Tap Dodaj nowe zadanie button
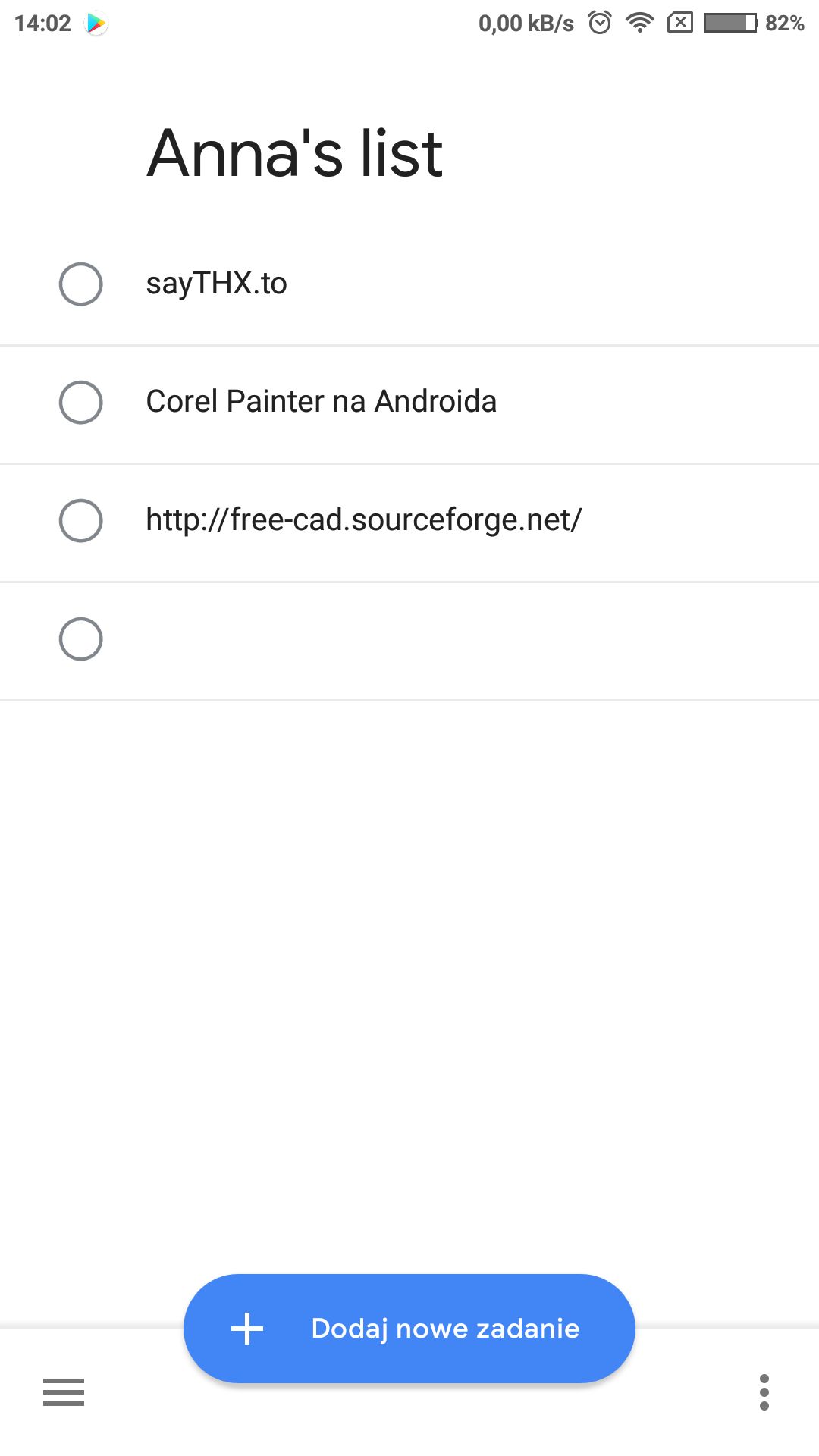The width and height of the screenshot is (819, 1456). 409,1329
